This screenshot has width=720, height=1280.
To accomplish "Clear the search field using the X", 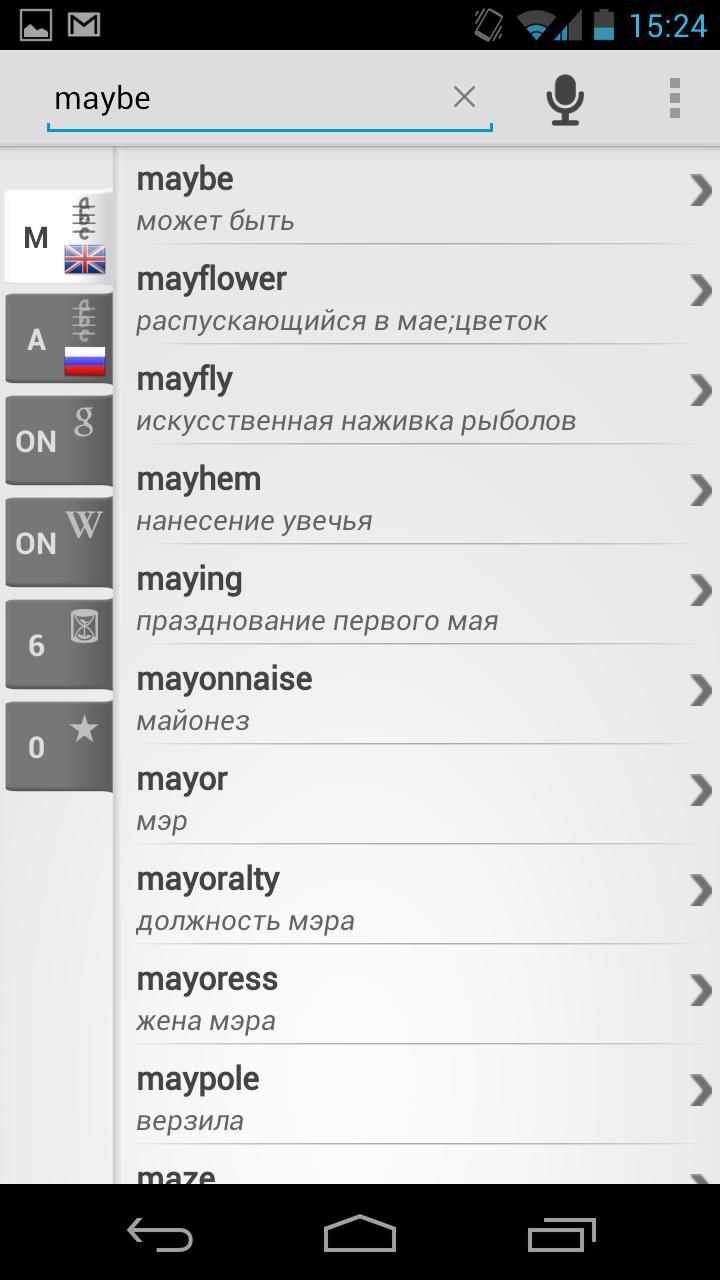I will click(464, 97).
